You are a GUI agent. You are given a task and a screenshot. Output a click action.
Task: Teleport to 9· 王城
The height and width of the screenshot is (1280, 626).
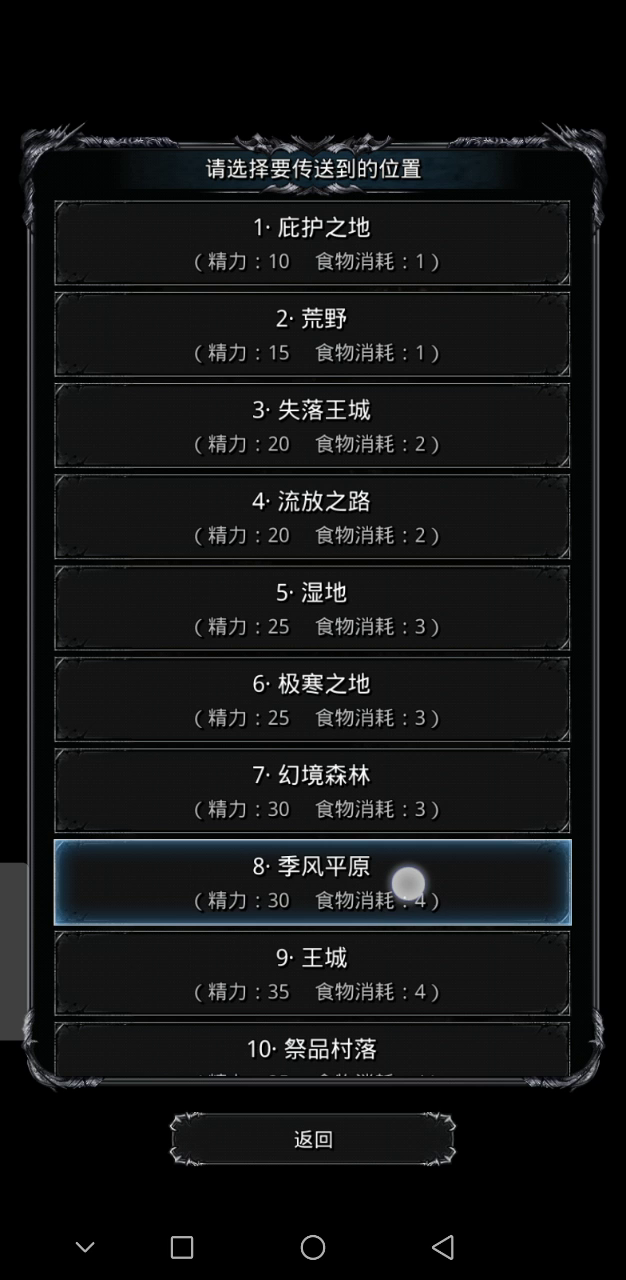pyautogui.click(x=312, y=974)
